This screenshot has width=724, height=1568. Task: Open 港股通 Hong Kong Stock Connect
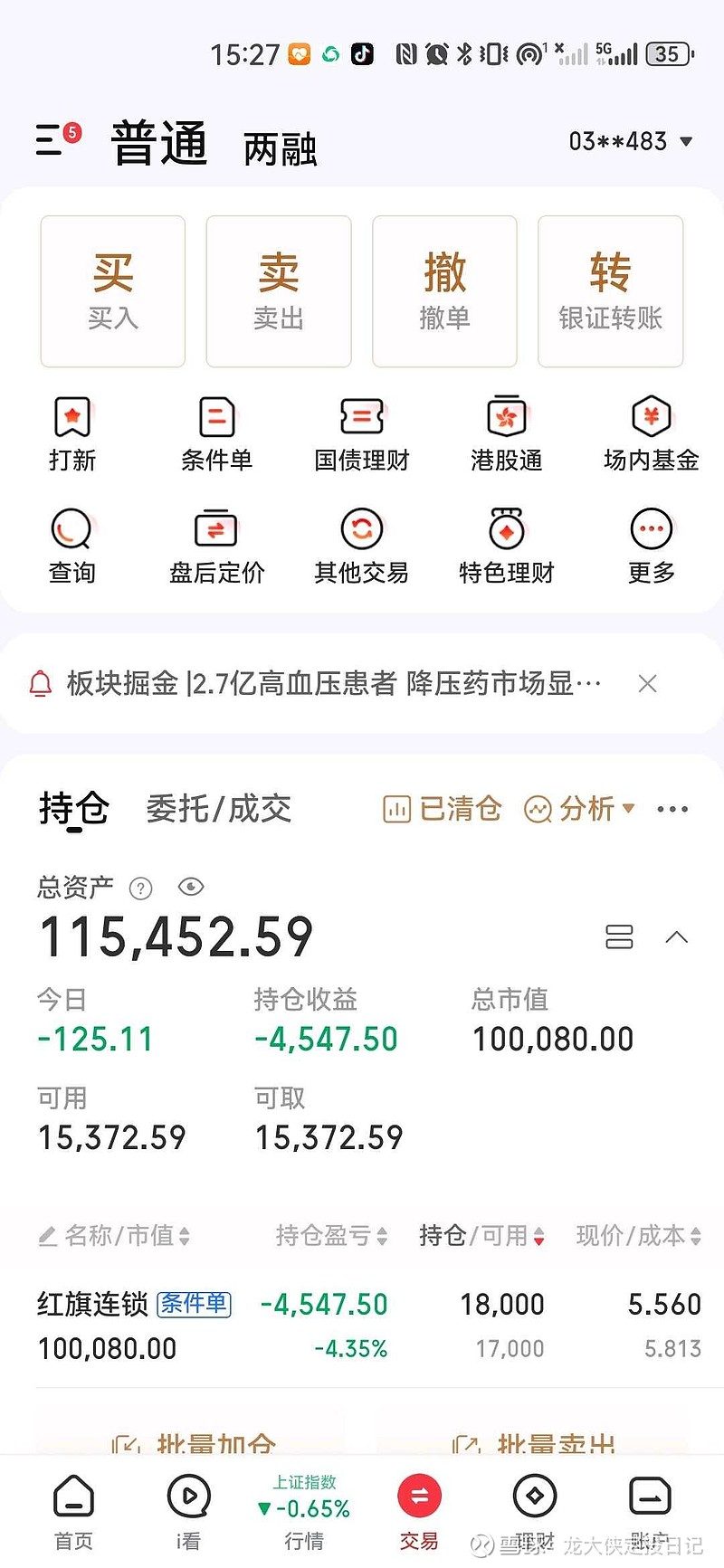tap(506, 434)
